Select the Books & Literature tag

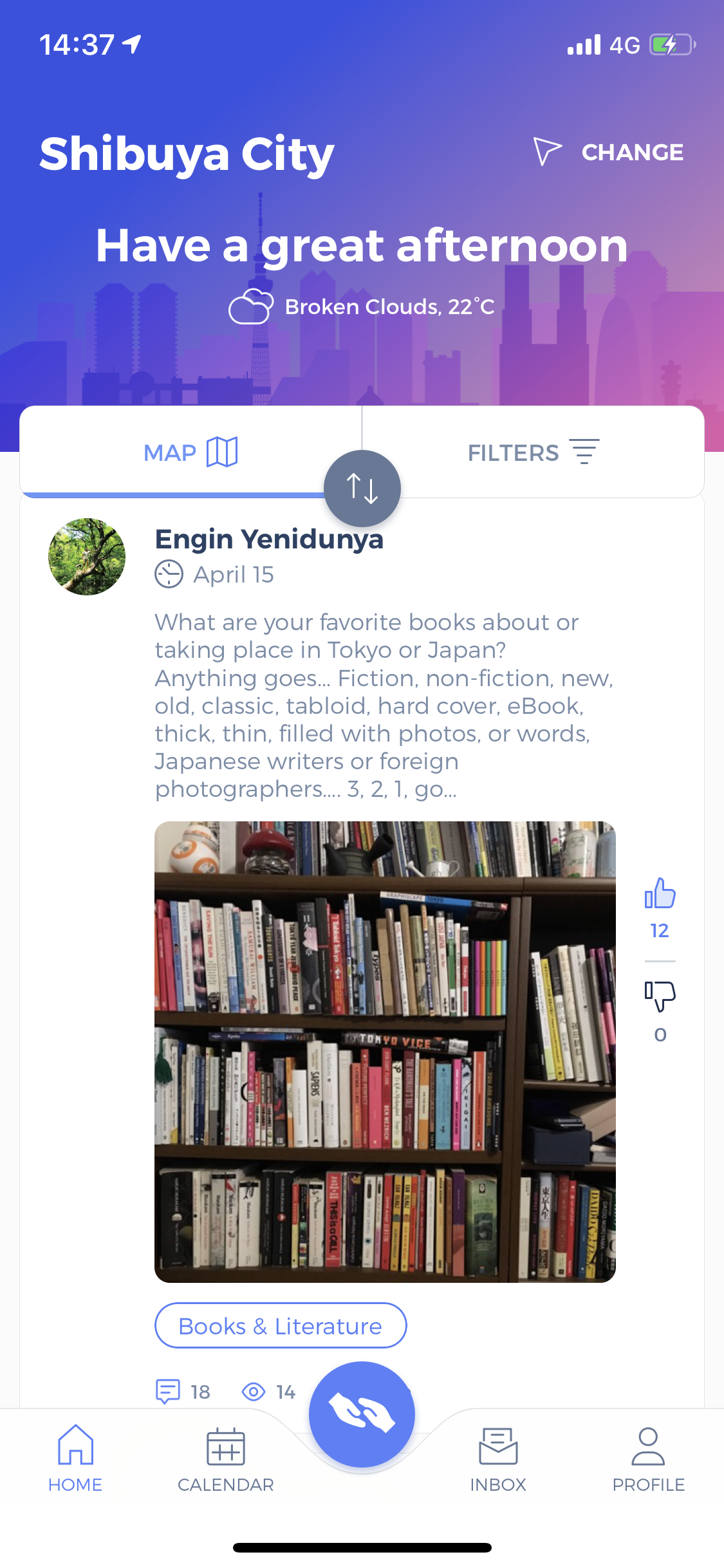[x=281, y=1326]
